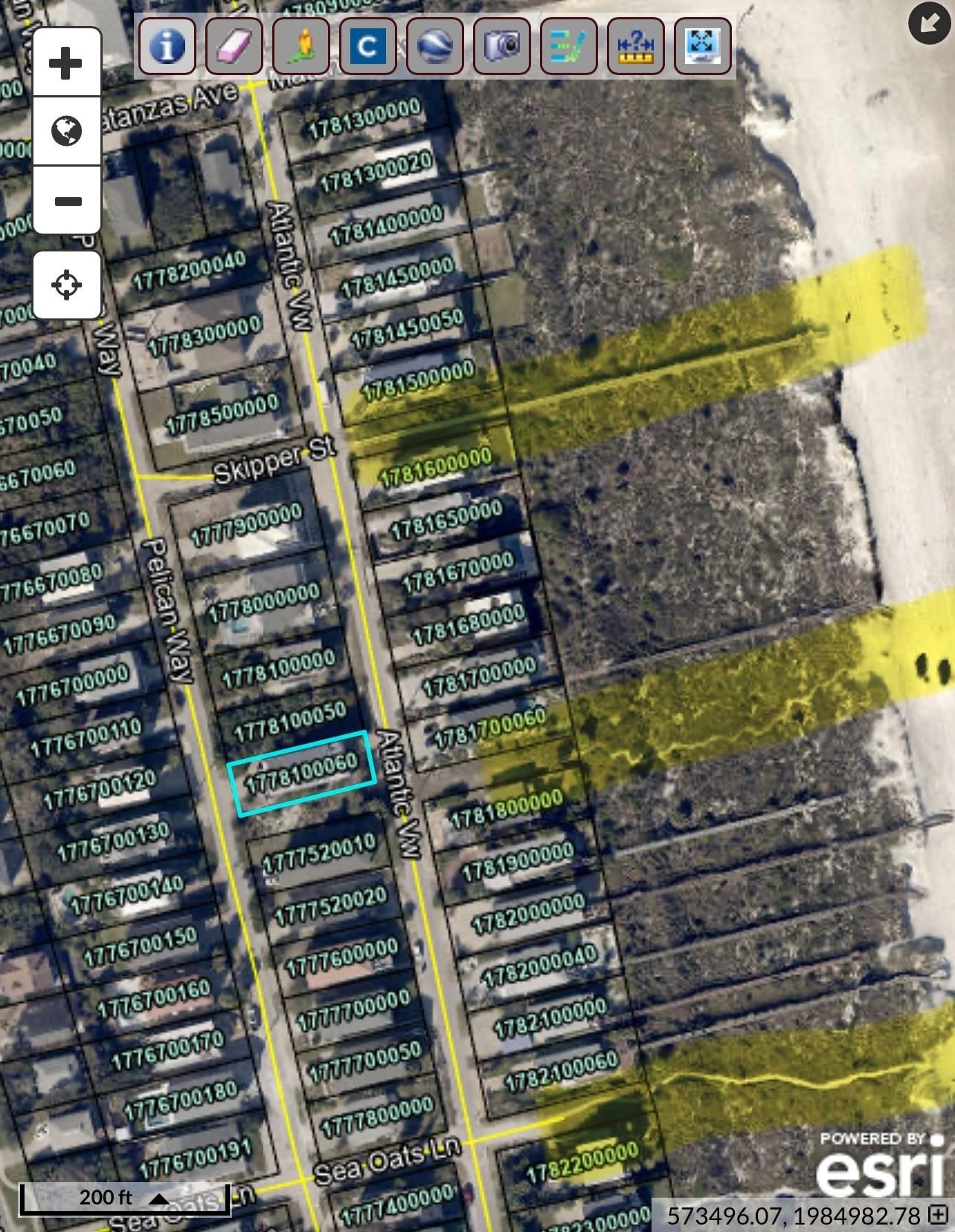
Task: Locate my current position on the map
Action: [66, 285]
